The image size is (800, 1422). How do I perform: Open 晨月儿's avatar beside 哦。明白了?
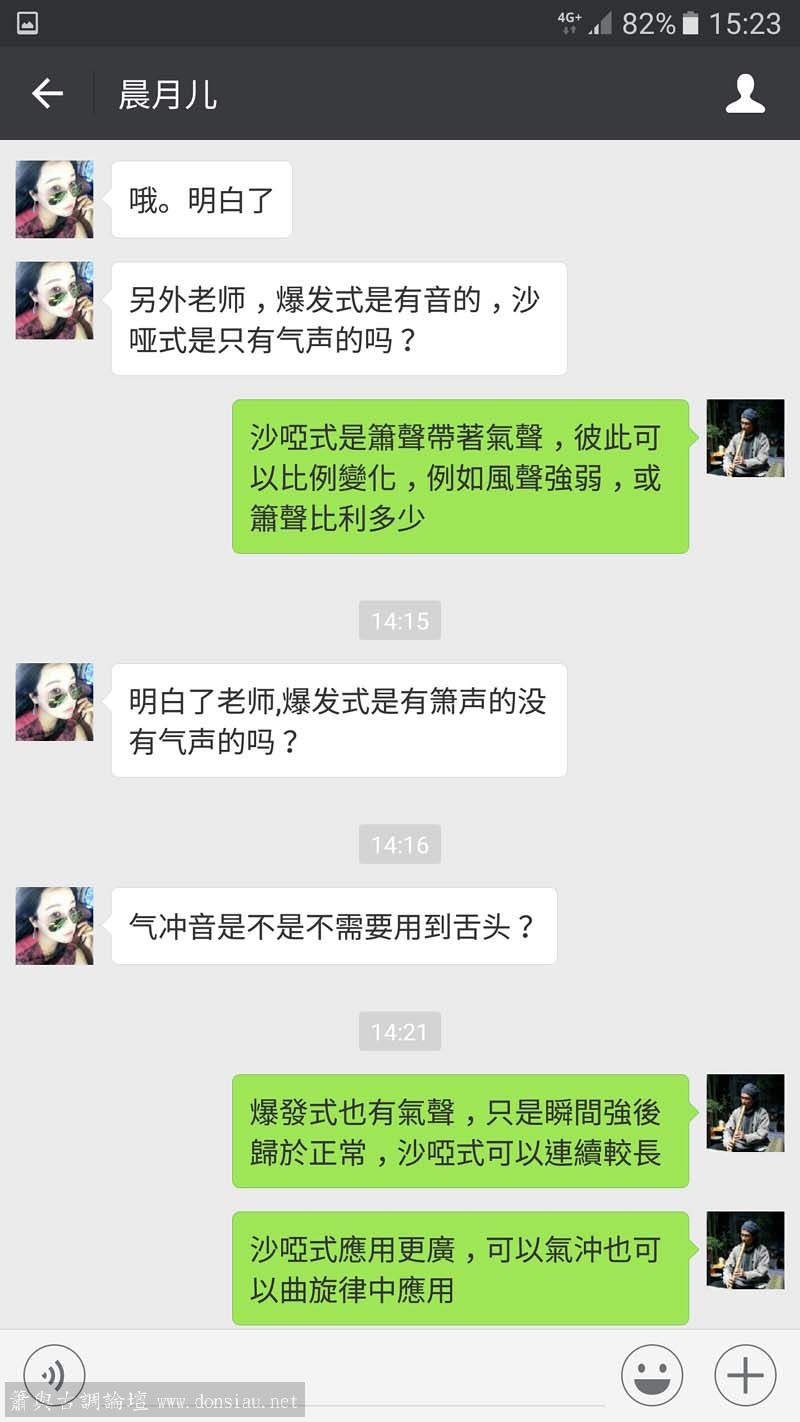54,199
